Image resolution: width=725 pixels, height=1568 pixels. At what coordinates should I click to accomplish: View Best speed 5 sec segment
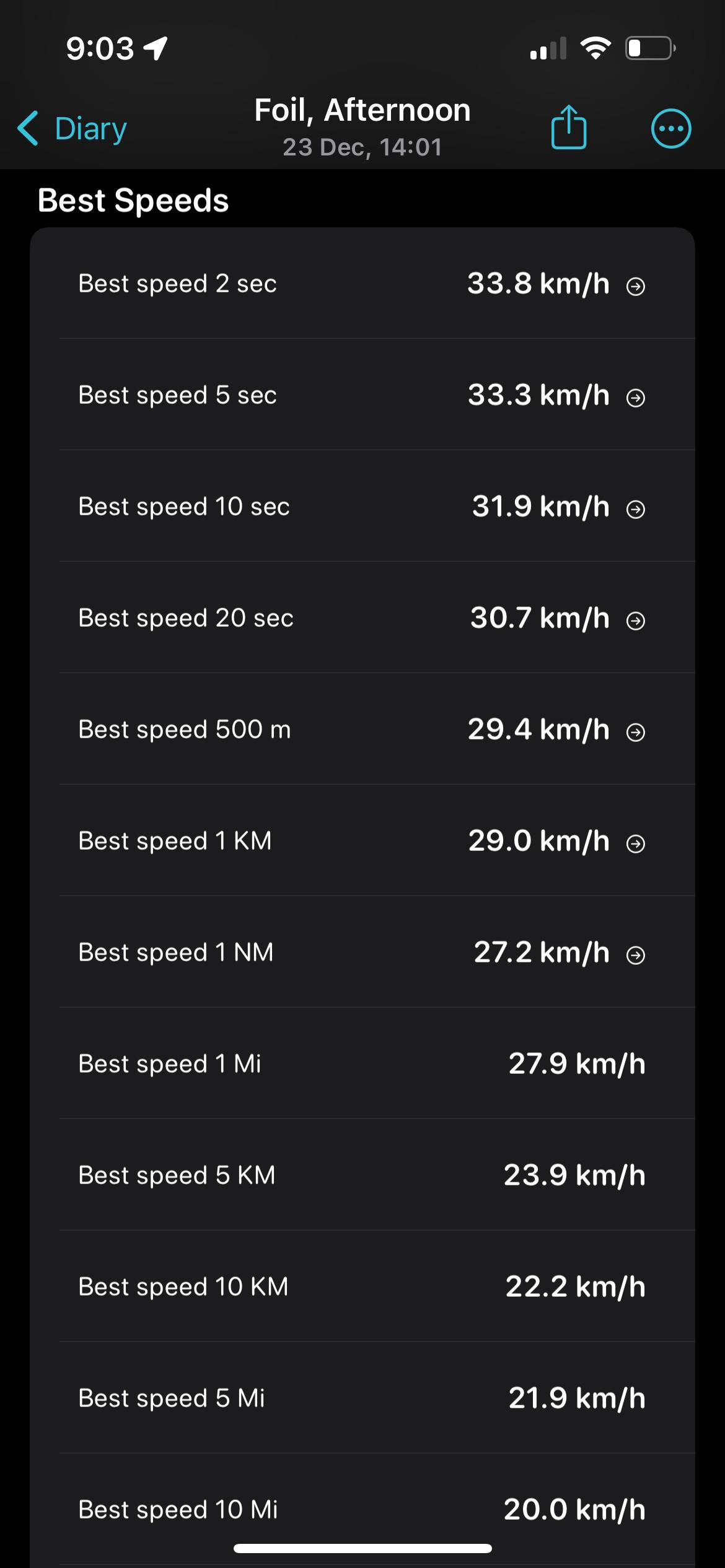pyautogui.click(x=636, y=398)
